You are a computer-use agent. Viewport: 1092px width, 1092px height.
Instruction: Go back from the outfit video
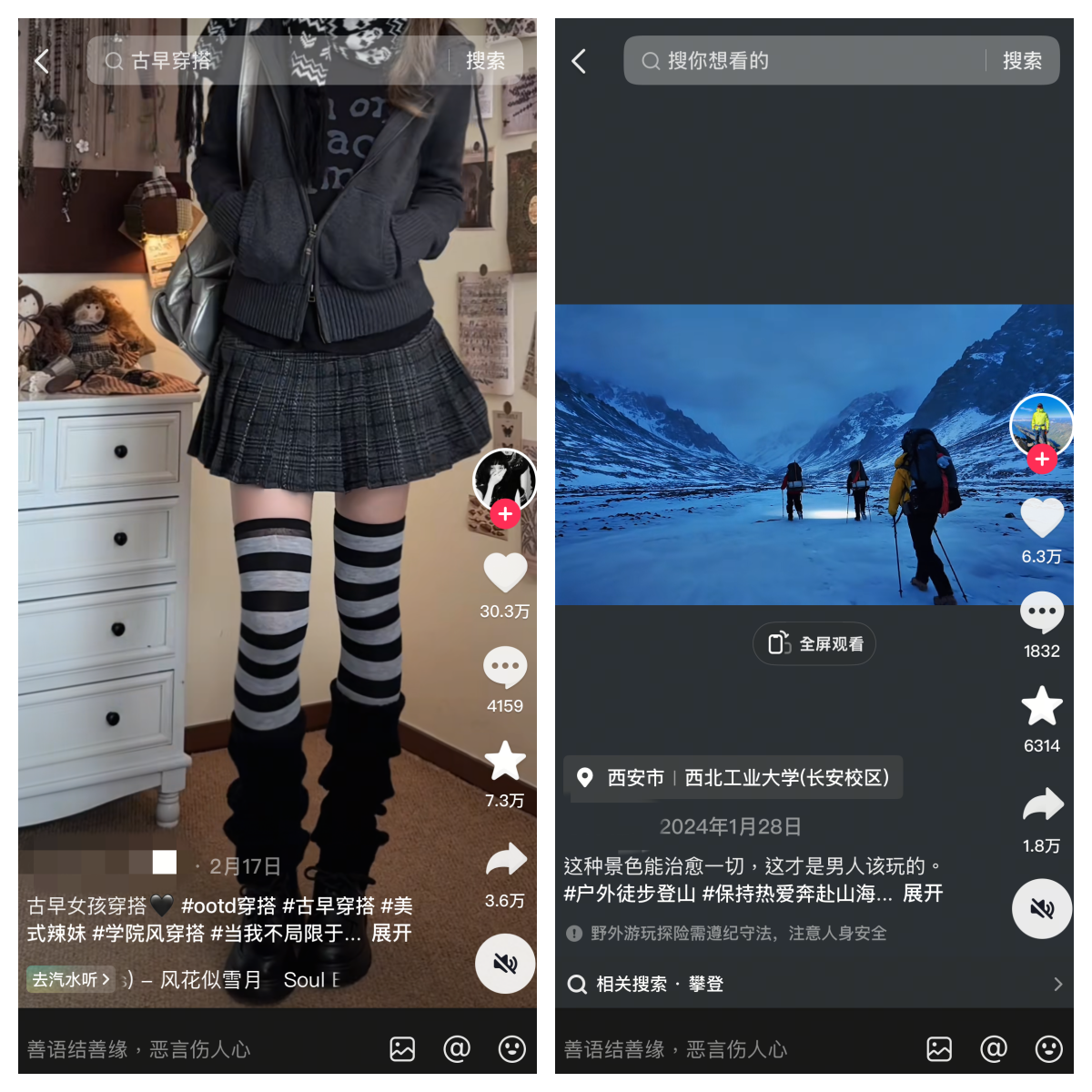(41, 61)
